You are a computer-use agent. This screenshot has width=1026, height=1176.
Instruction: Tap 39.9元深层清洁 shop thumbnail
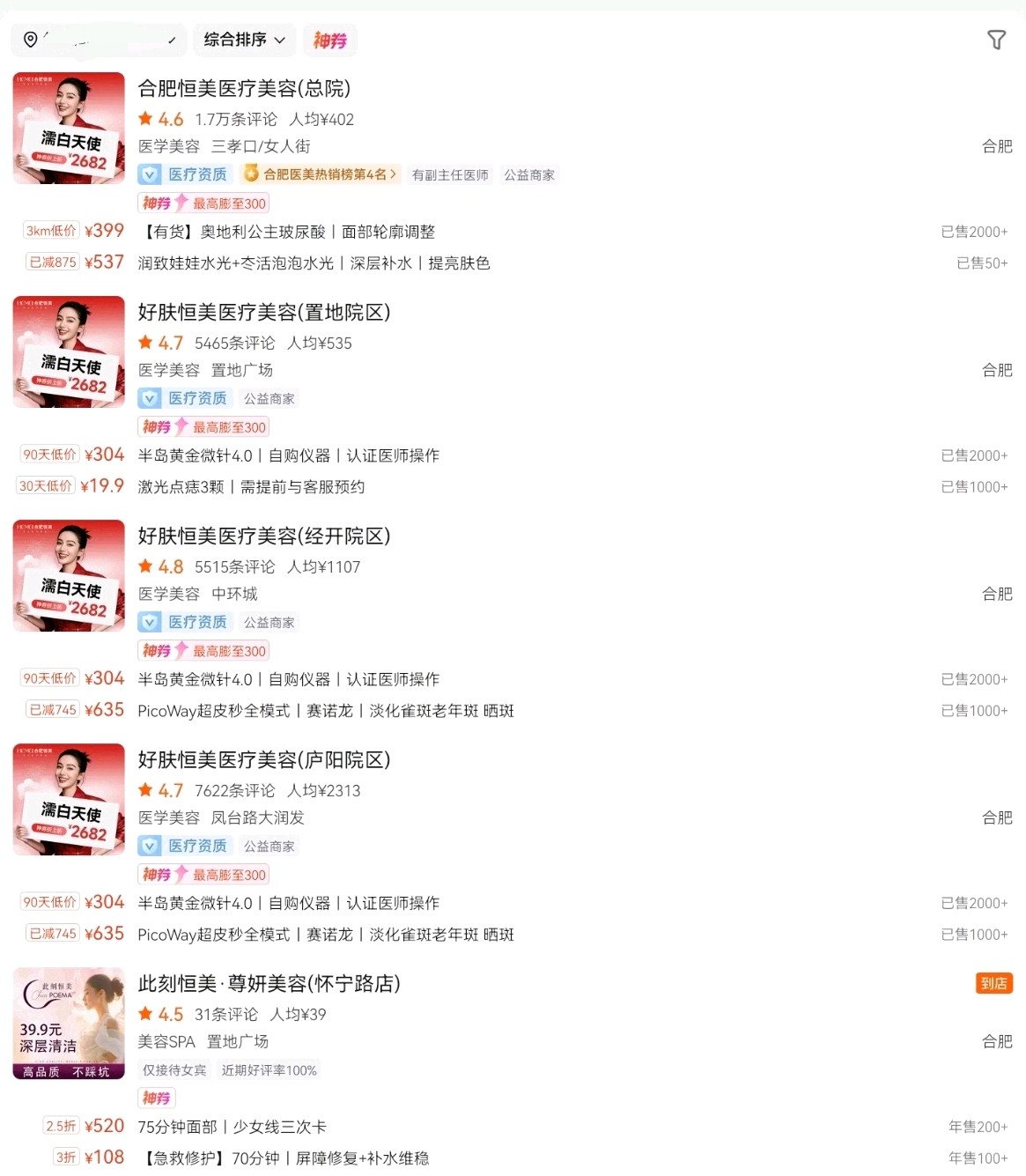pyautogui.click(x=69, y=1023)
